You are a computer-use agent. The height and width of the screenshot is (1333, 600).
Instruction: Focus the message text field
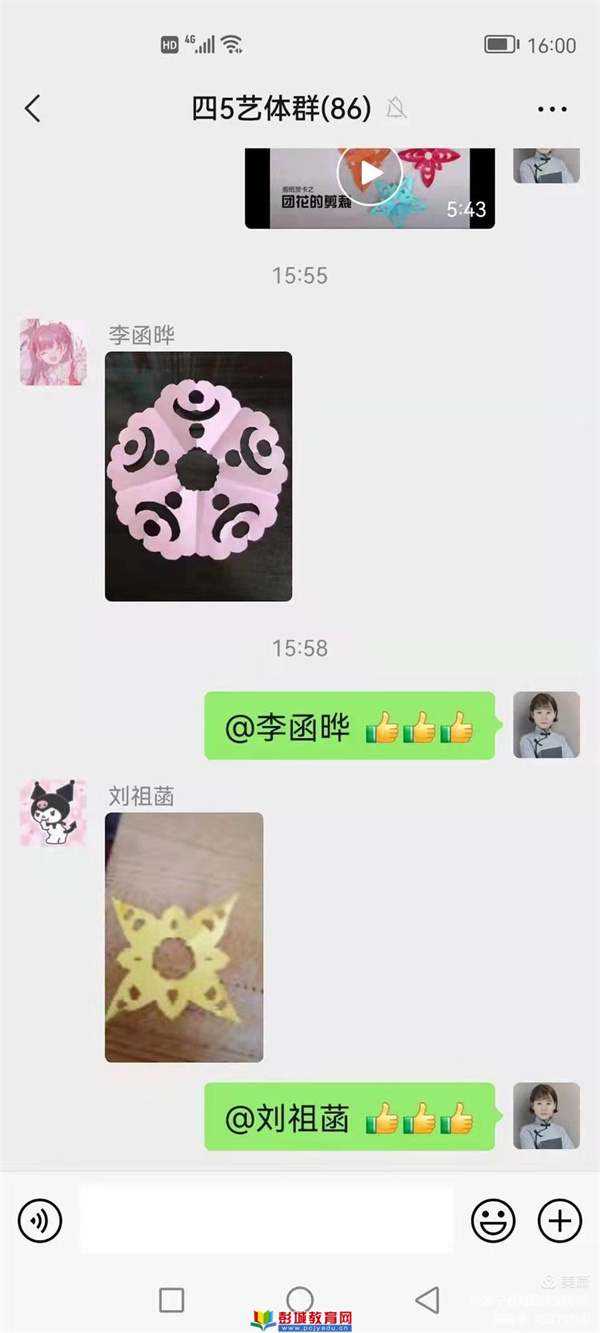click(x=266, y=1220)
